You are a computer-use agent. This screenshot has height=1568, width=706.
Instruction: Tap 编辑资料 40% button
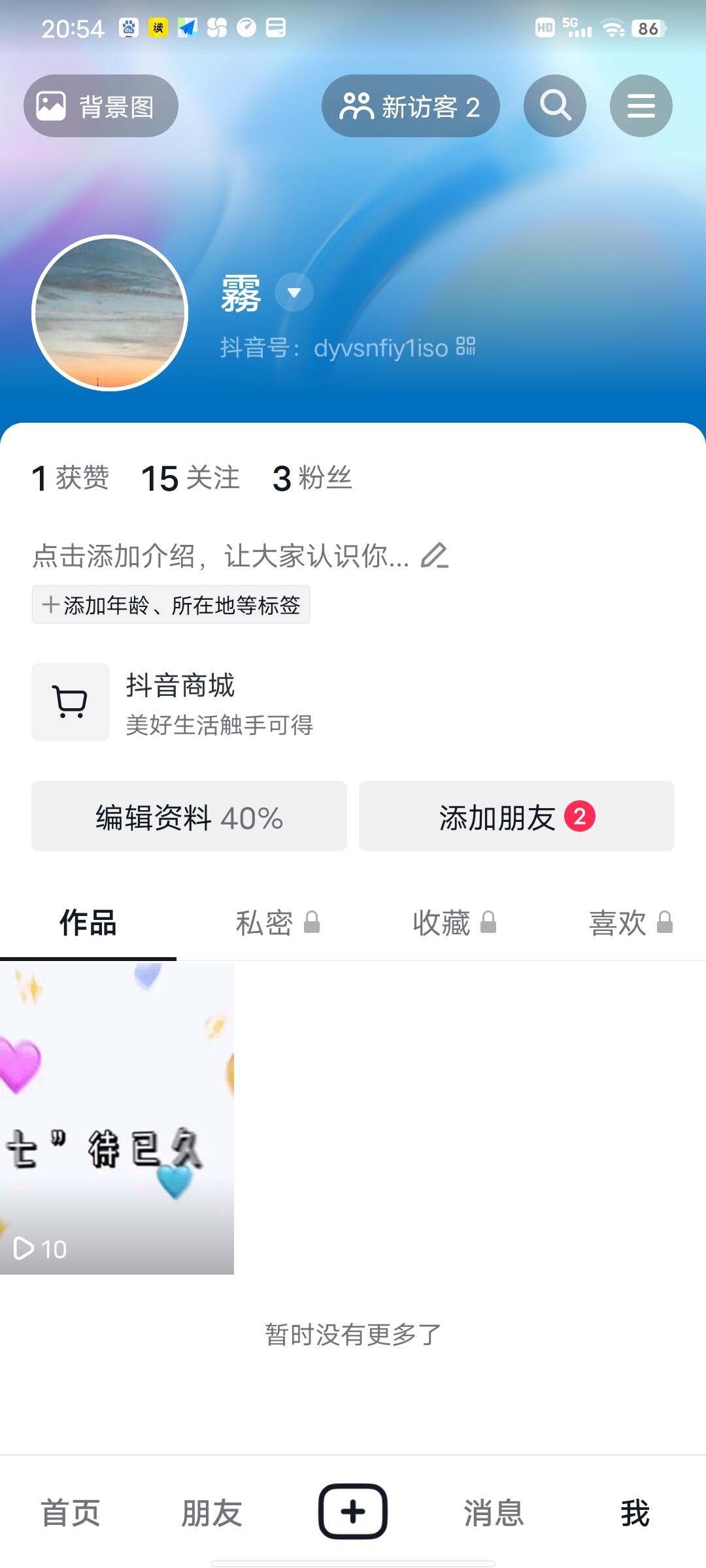coord(189,817)
